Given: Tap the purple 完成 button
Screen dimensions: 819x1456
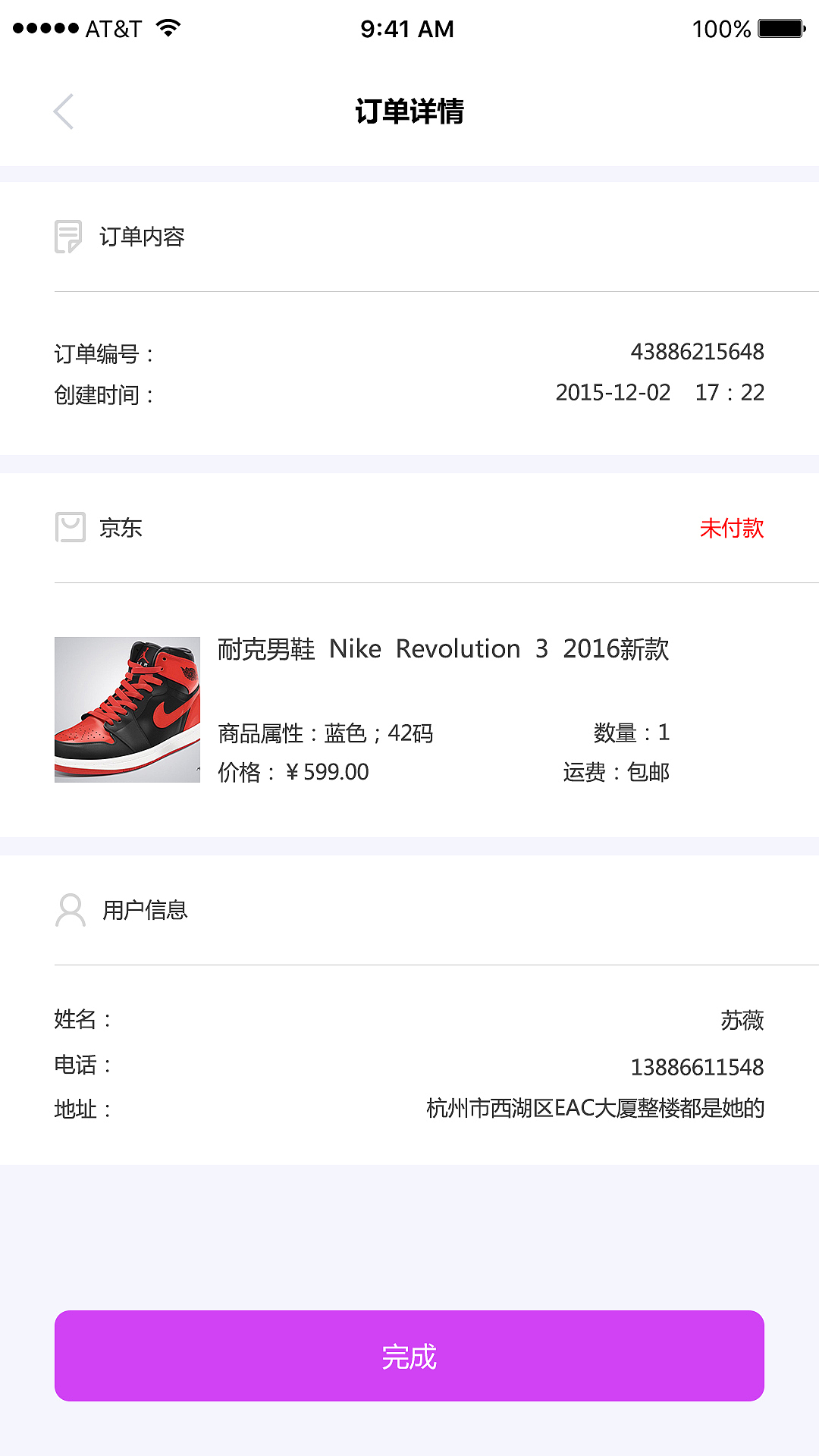Looking at the screenshot, I should point(409,1356).
